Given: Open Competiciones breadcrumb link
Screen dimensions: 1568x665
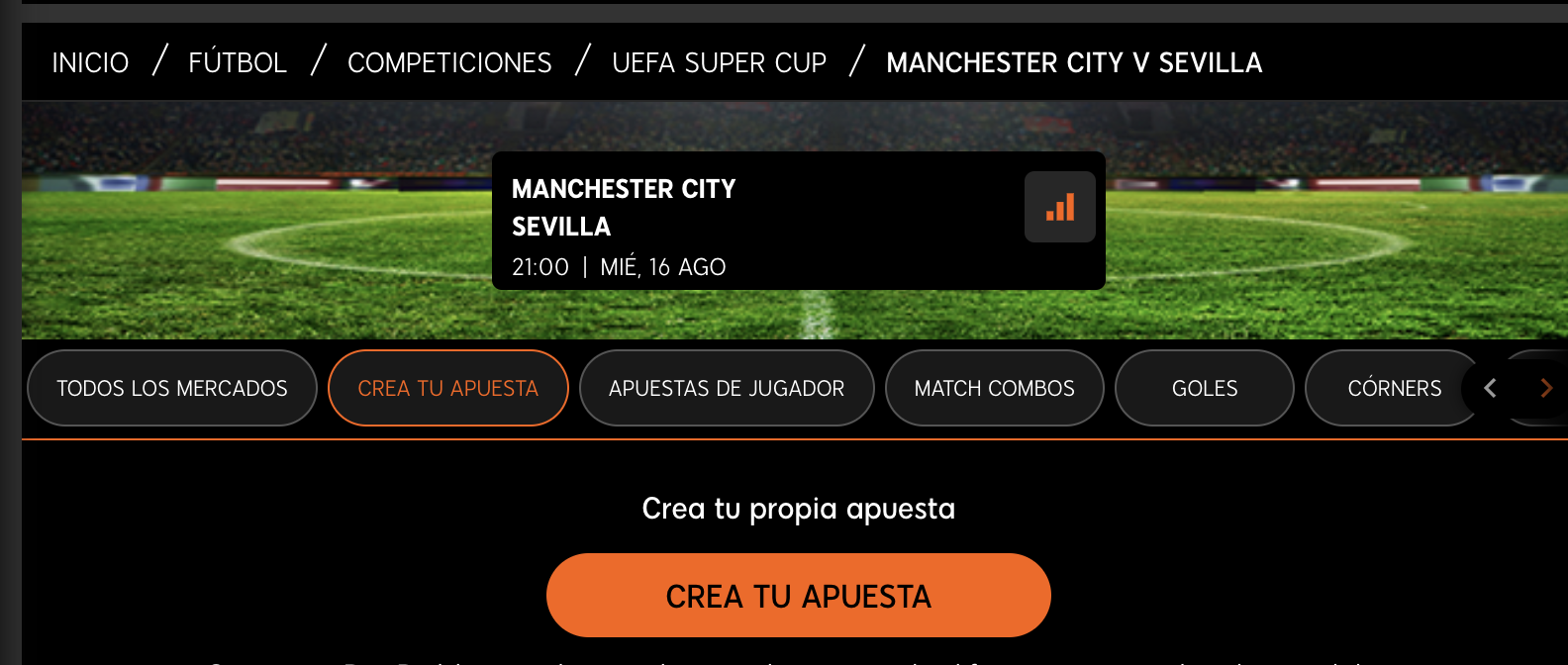Looking at the screenshot, I should tap(449, 62).
